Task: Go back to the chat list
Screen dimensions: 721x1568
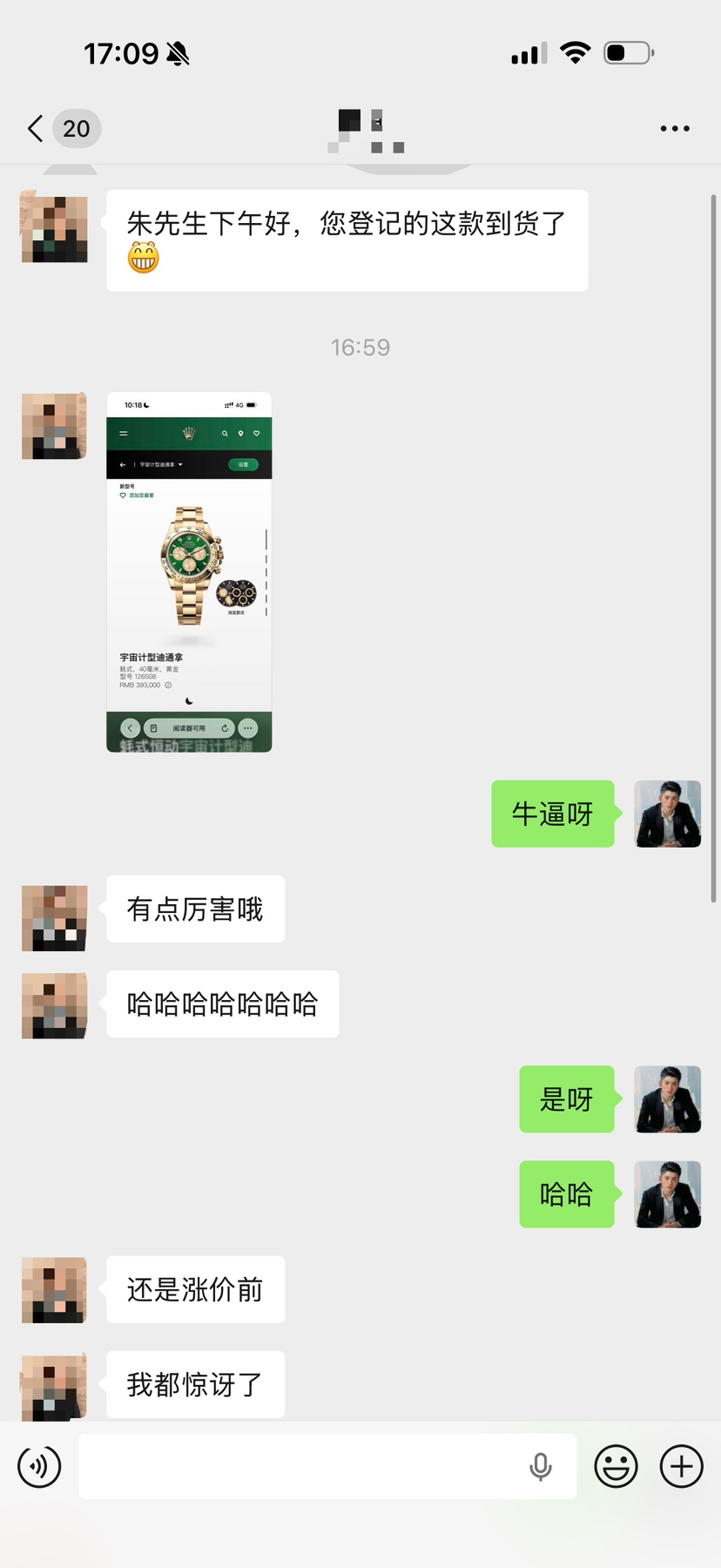Action: (x=37, y=129)
